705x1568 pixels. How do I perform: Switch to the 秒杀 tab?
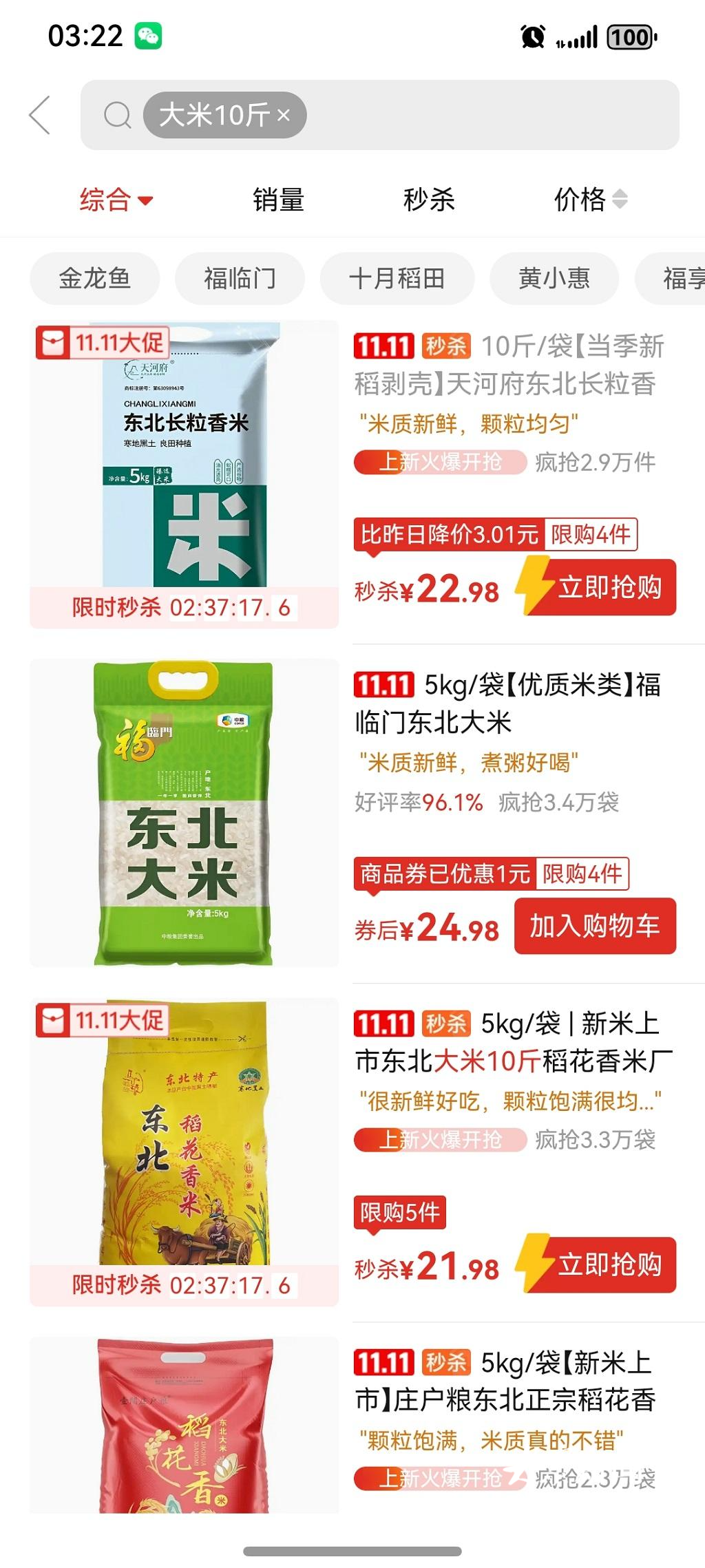429,200
